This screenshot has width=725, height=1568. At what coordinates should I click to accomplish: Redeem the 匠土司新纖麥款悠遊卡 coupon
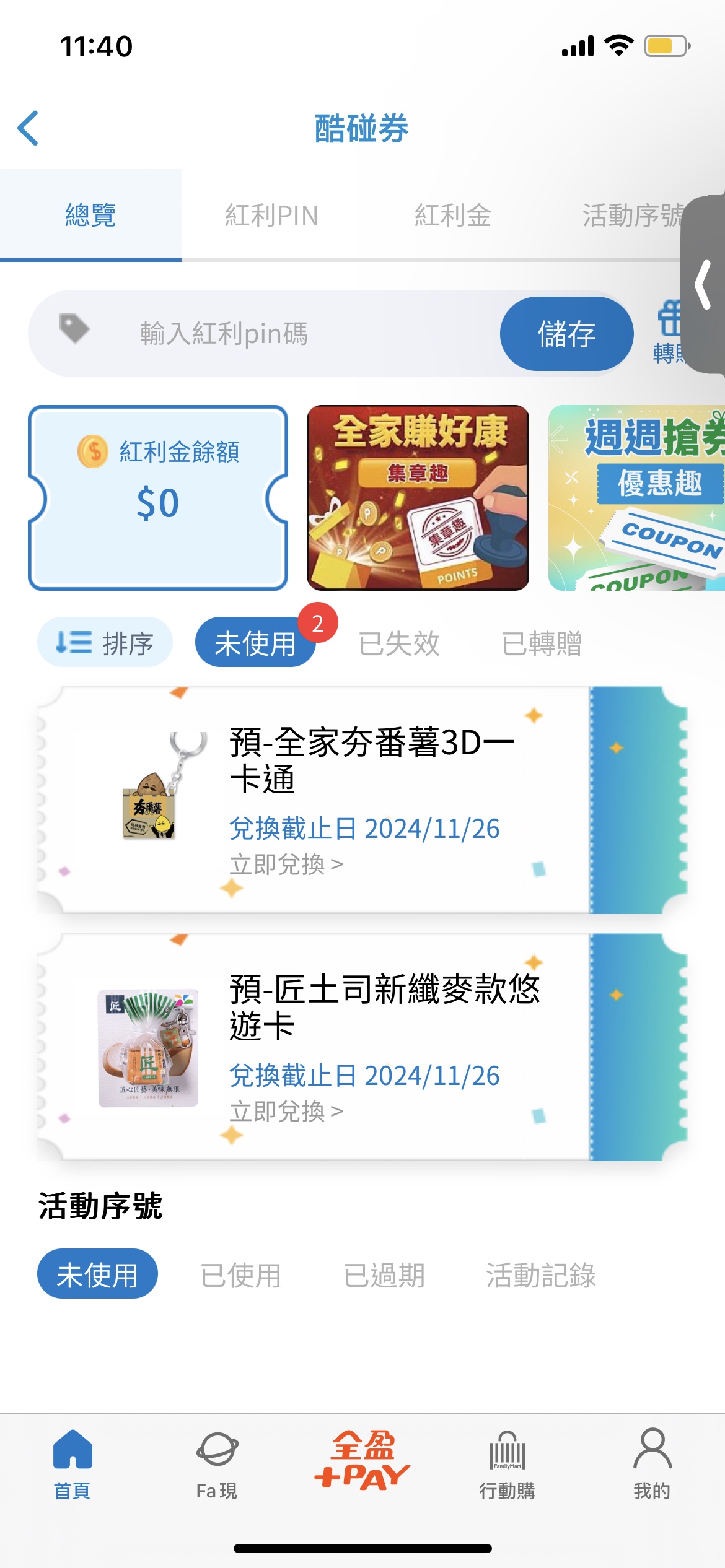coord(286,1112)
